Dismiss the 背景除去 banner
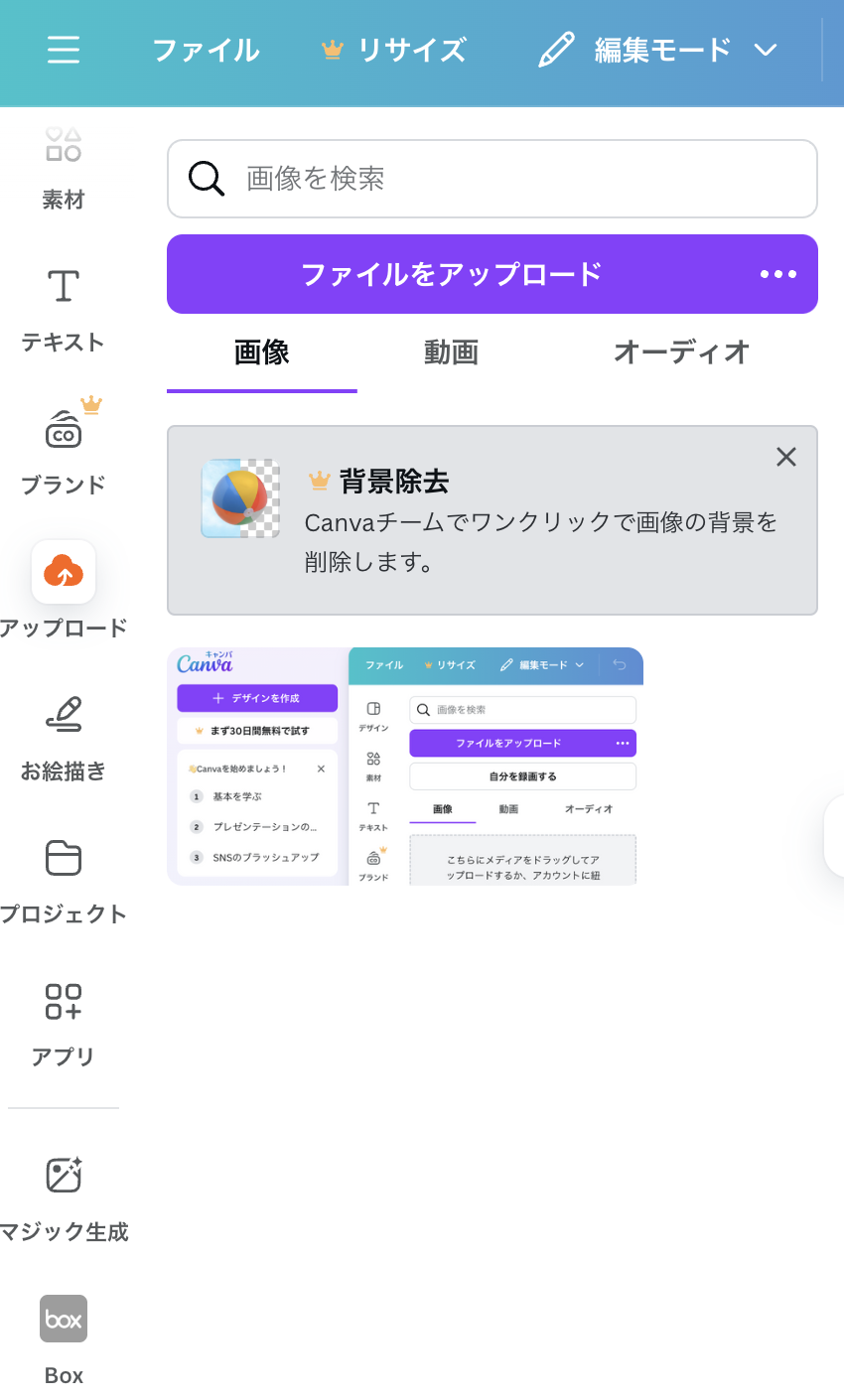The width and height of the screenshot is (844, 1400). click(x=785, y=457)
